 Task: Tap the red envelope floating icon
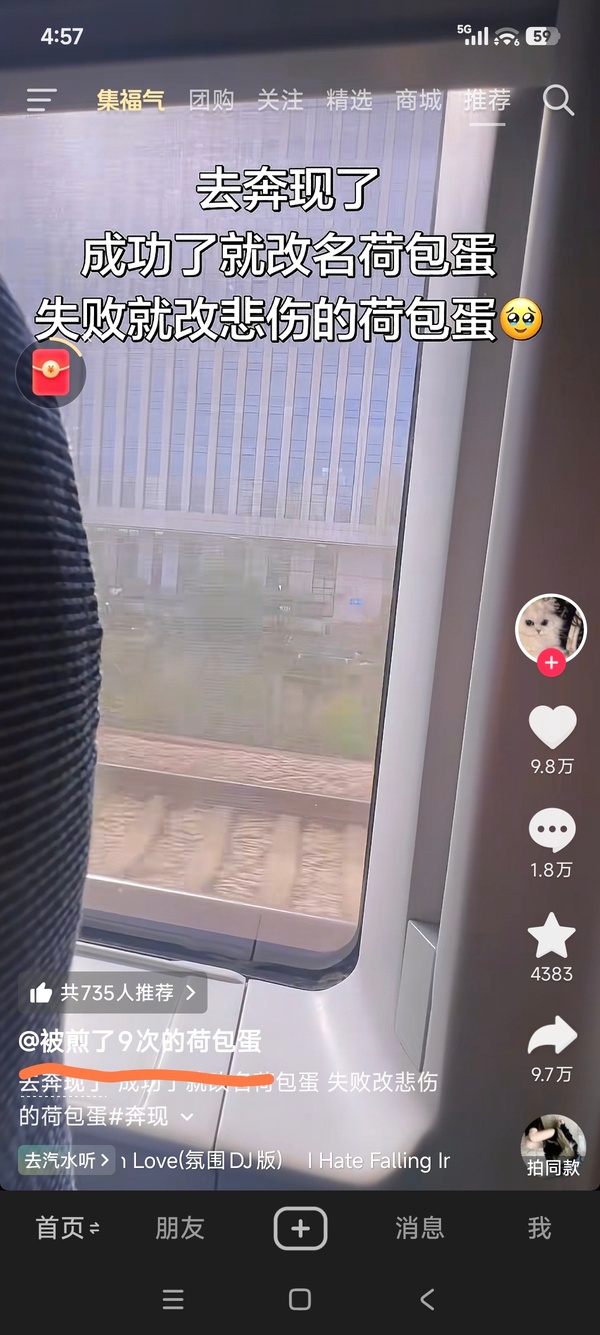point(51,374)
